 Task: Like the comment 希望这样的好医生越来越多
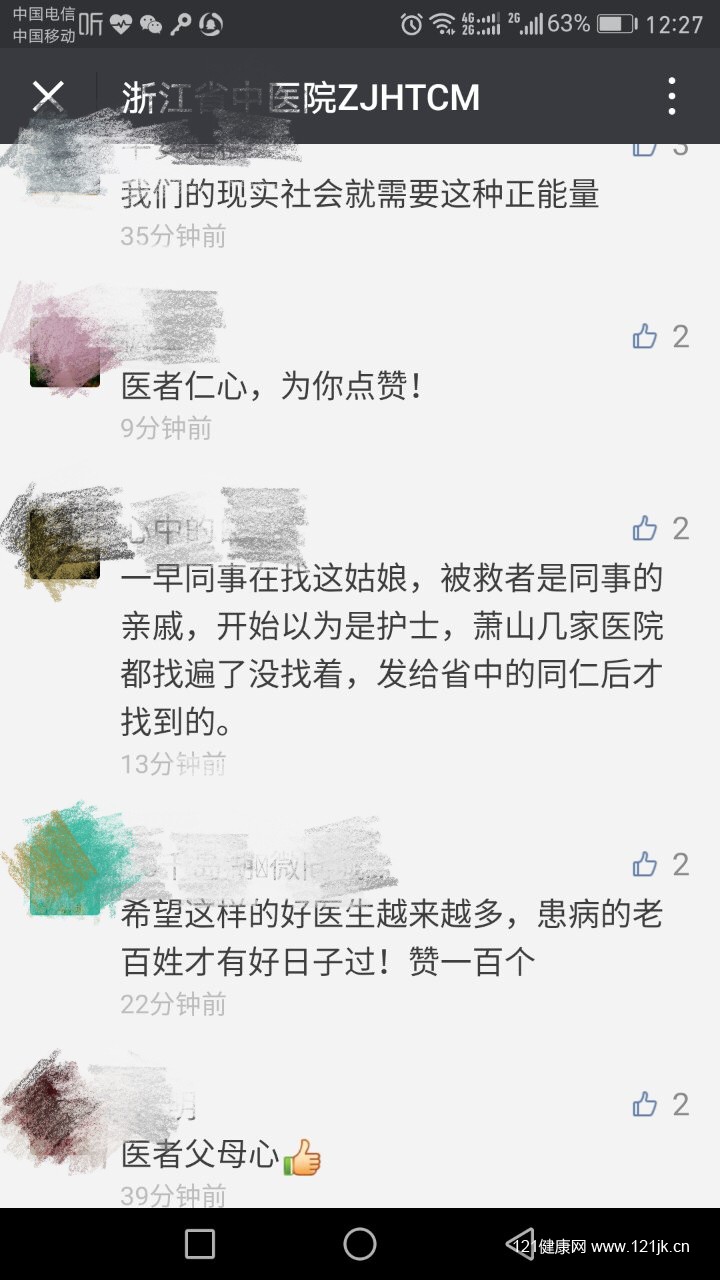point(645,865)
